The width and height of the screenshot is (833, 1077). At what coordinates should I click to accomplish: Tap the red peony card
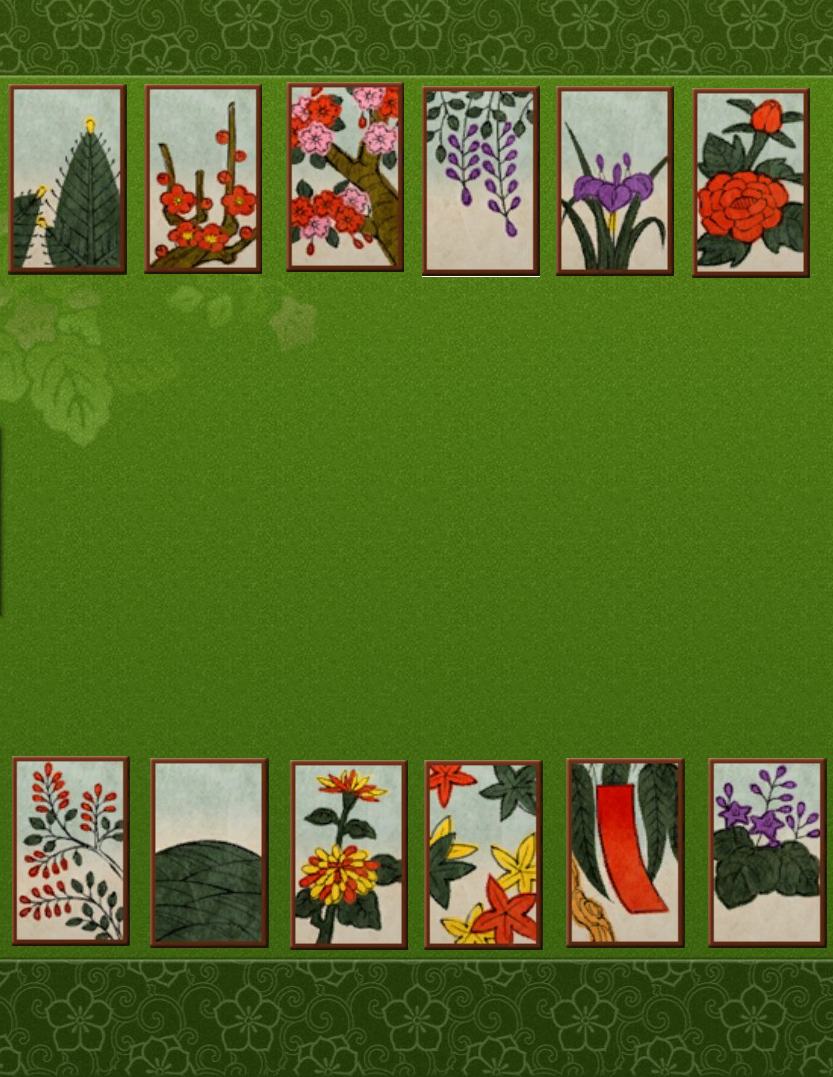point(751,183)
